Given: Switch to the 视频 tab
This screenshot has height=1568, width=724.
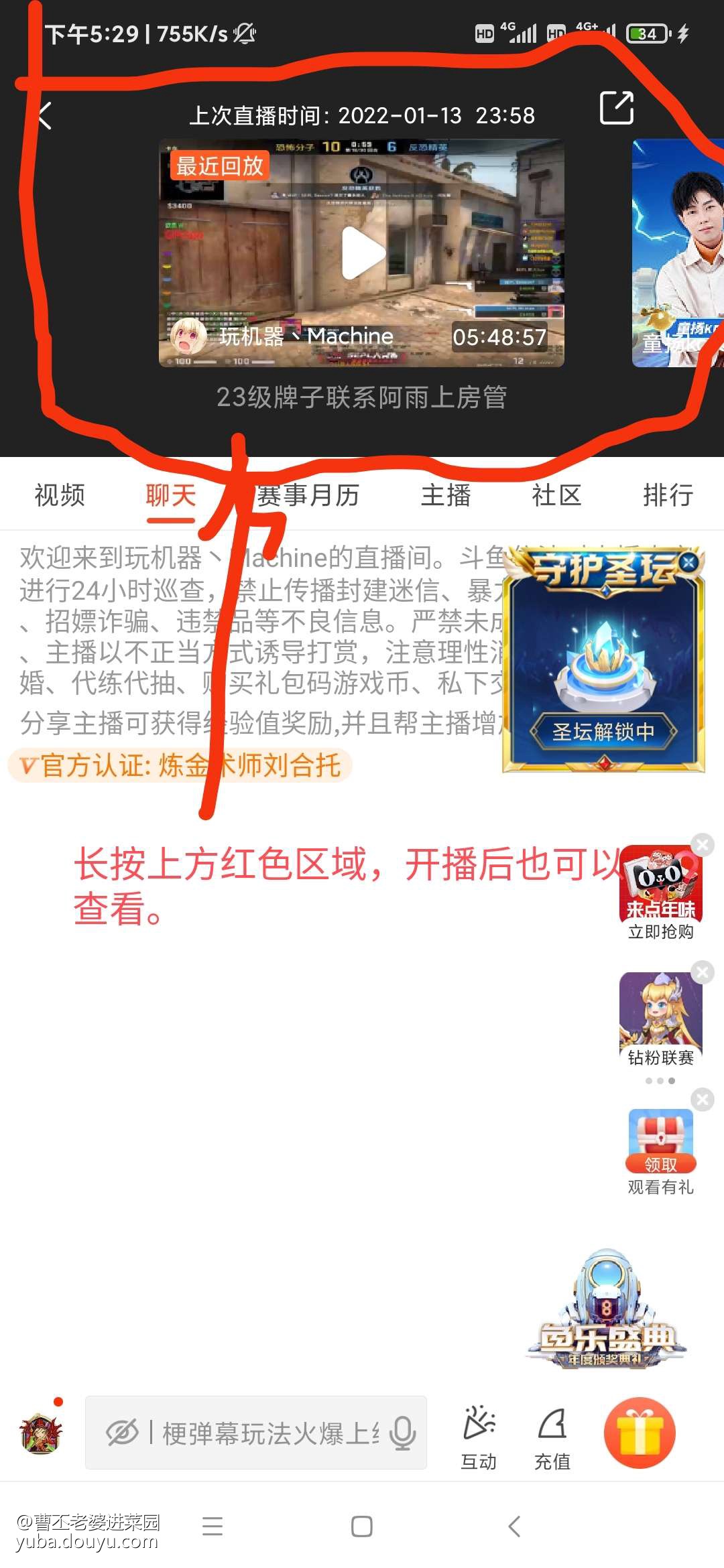Looking at the screenshot, I should coord(60,495).
